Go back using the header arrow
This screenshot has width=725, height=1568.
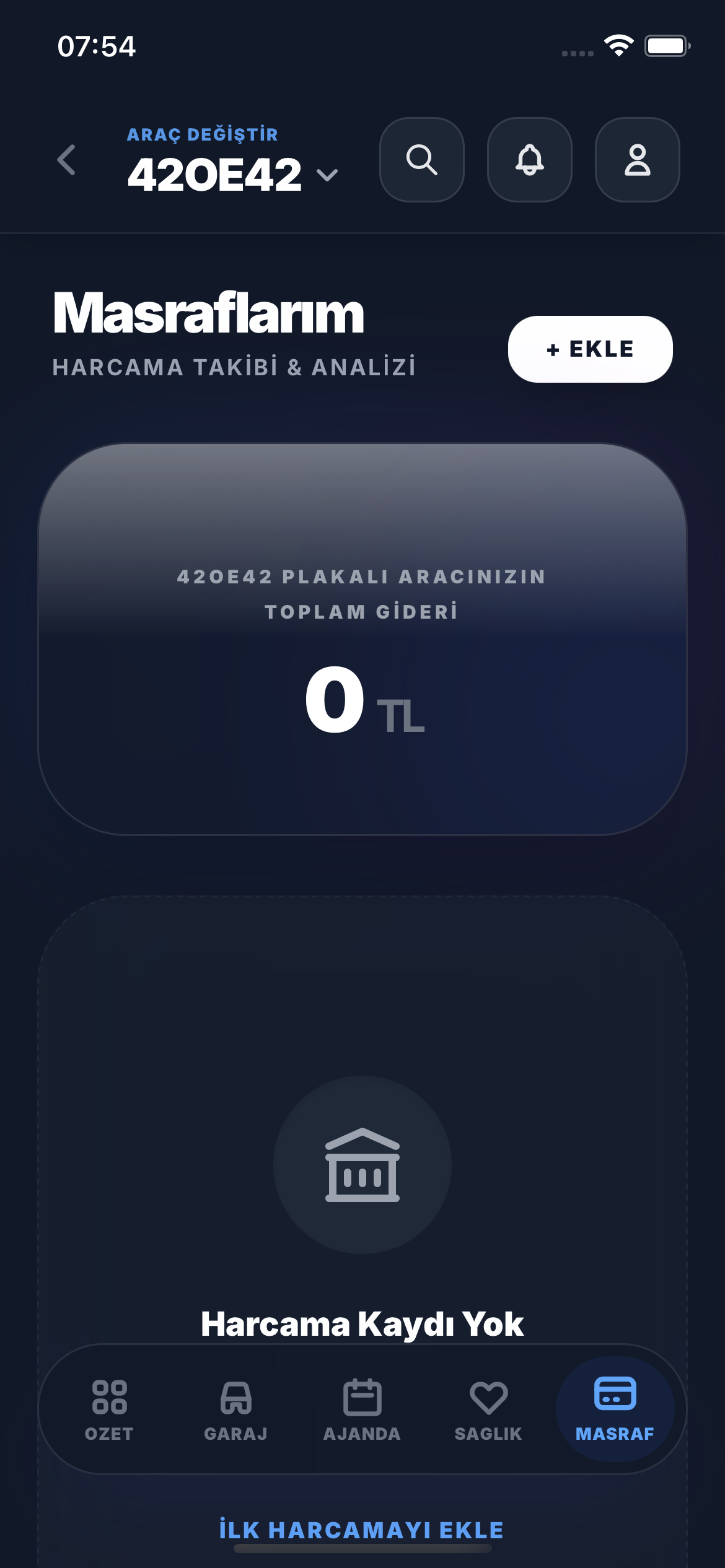coord(67,160)
